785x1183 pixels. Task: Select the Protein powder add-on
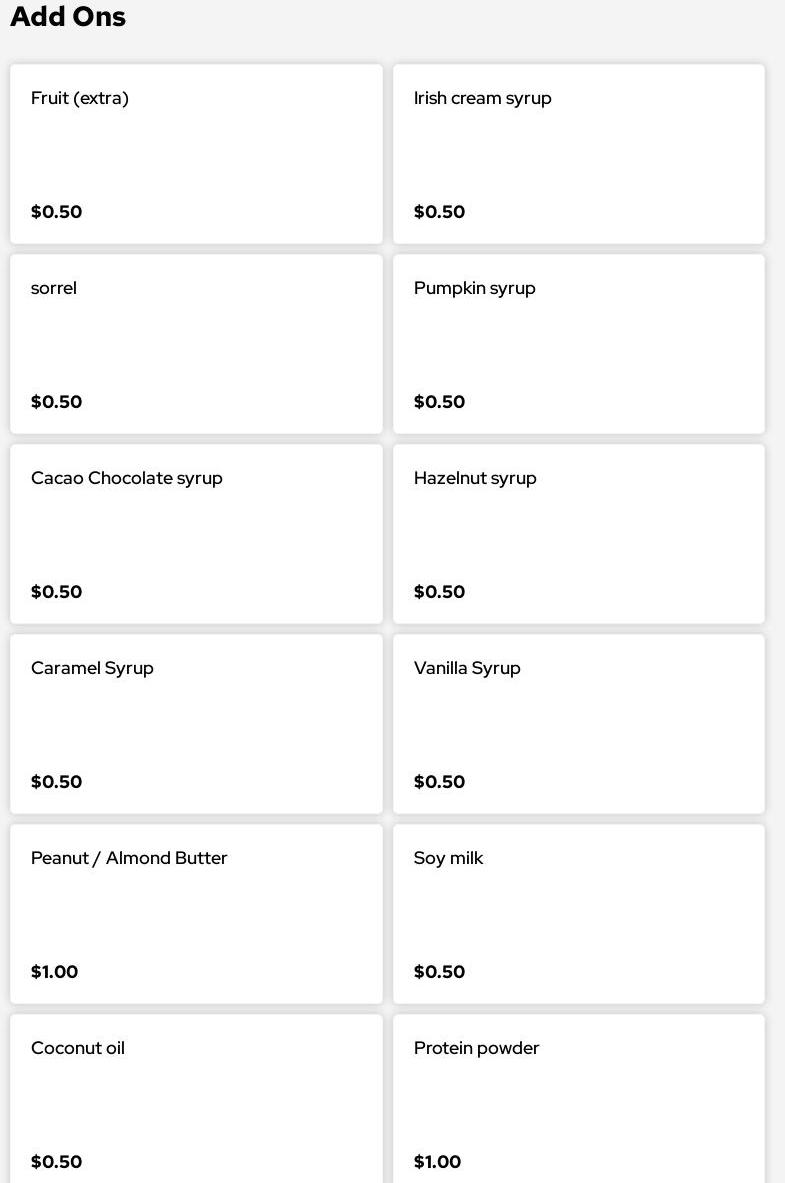[x=578, y=1100]
